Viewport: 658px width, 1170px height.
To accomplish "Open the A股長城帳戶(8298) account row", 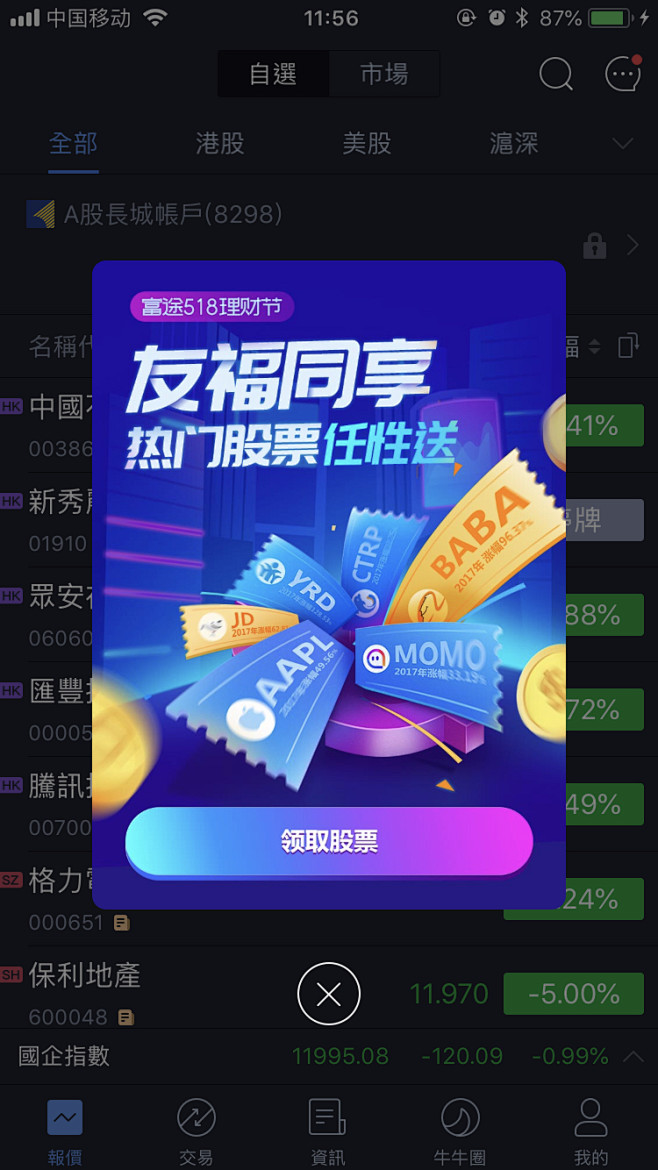I will pos(329,229).
